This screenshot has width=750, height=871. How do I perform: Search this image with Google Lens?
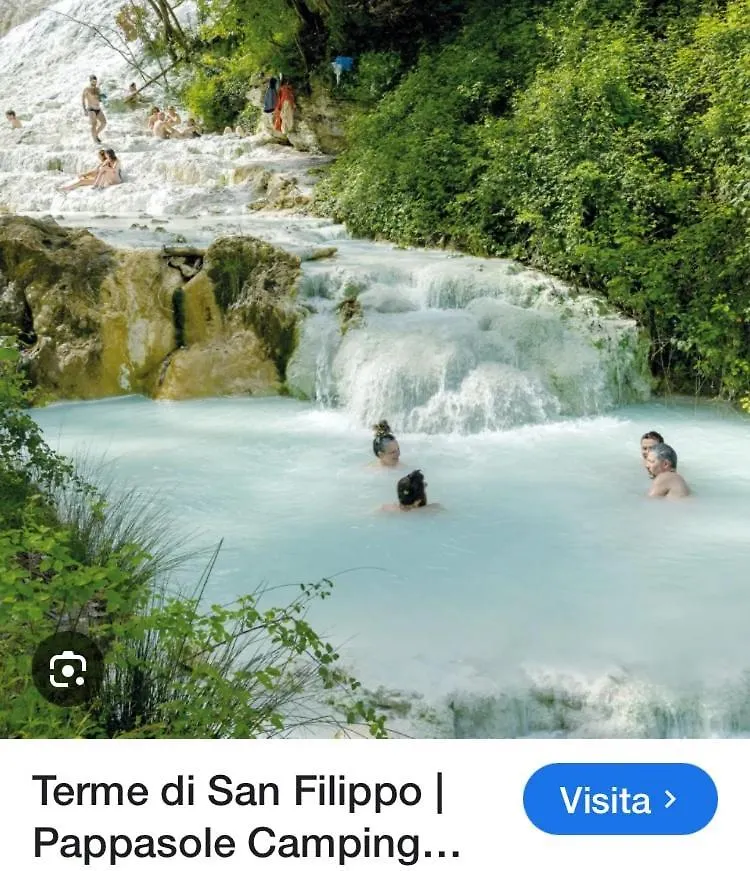(67, 669)
